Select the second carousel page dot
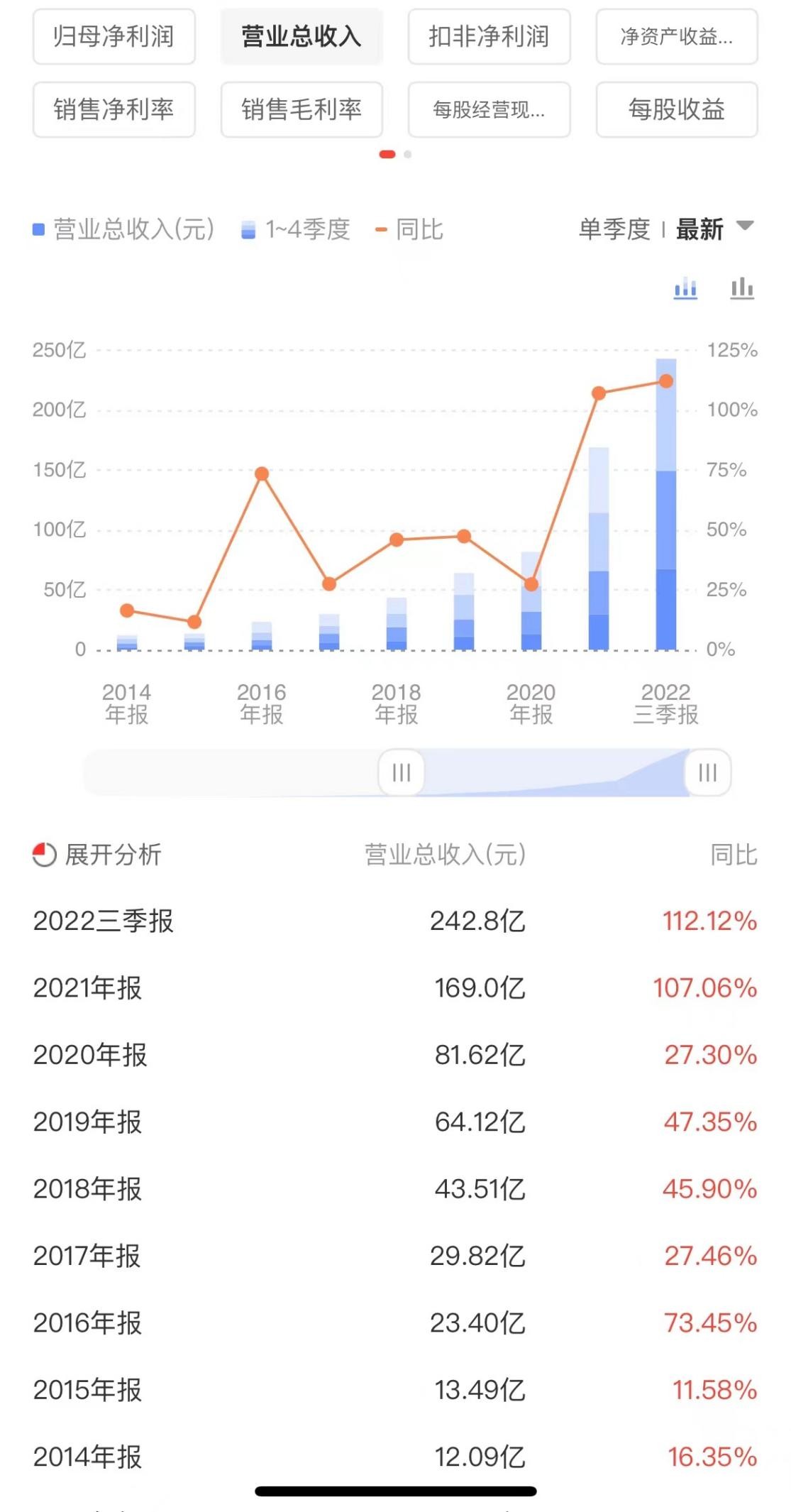 [407, 153]
